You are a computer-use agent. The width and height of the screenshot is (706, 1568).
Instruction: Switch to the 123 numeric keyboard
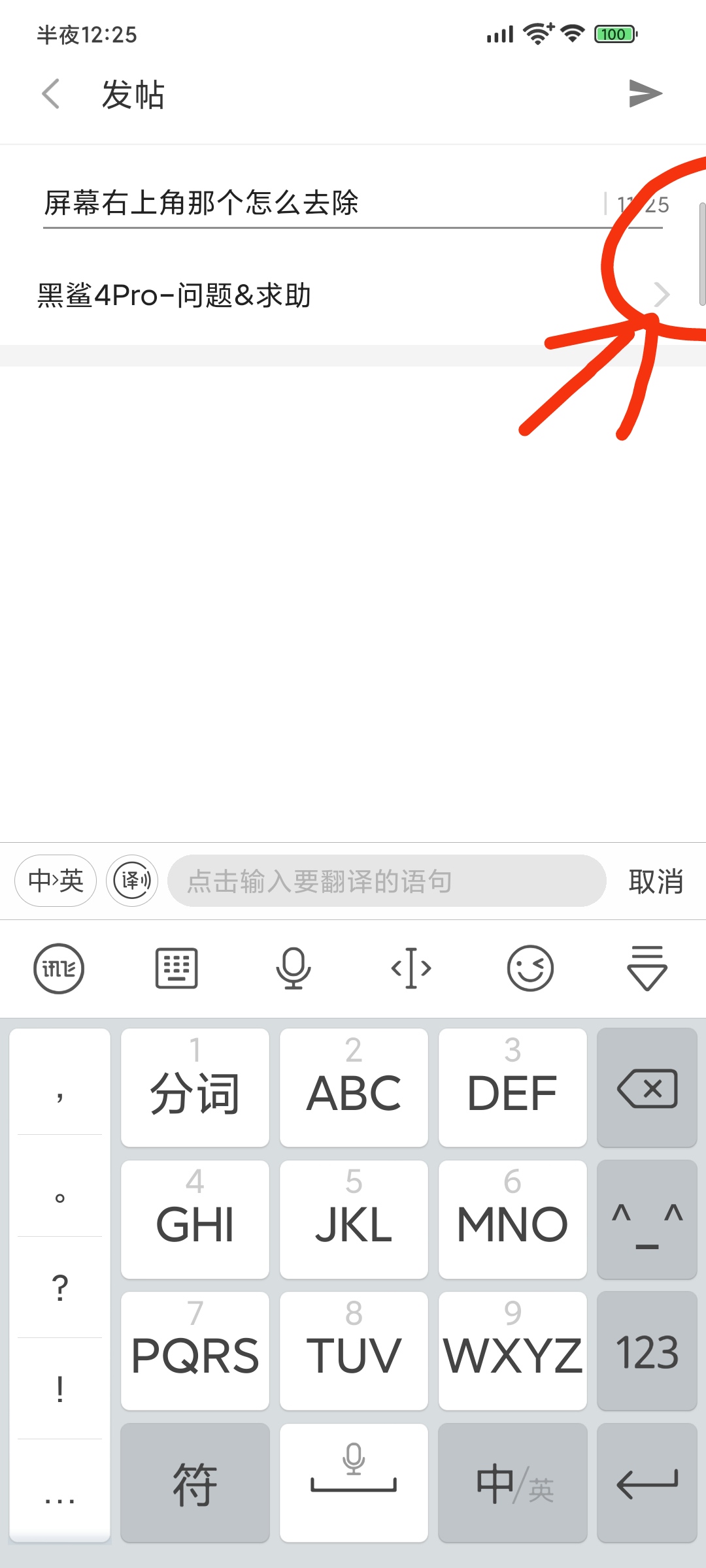click(647, 1351)
